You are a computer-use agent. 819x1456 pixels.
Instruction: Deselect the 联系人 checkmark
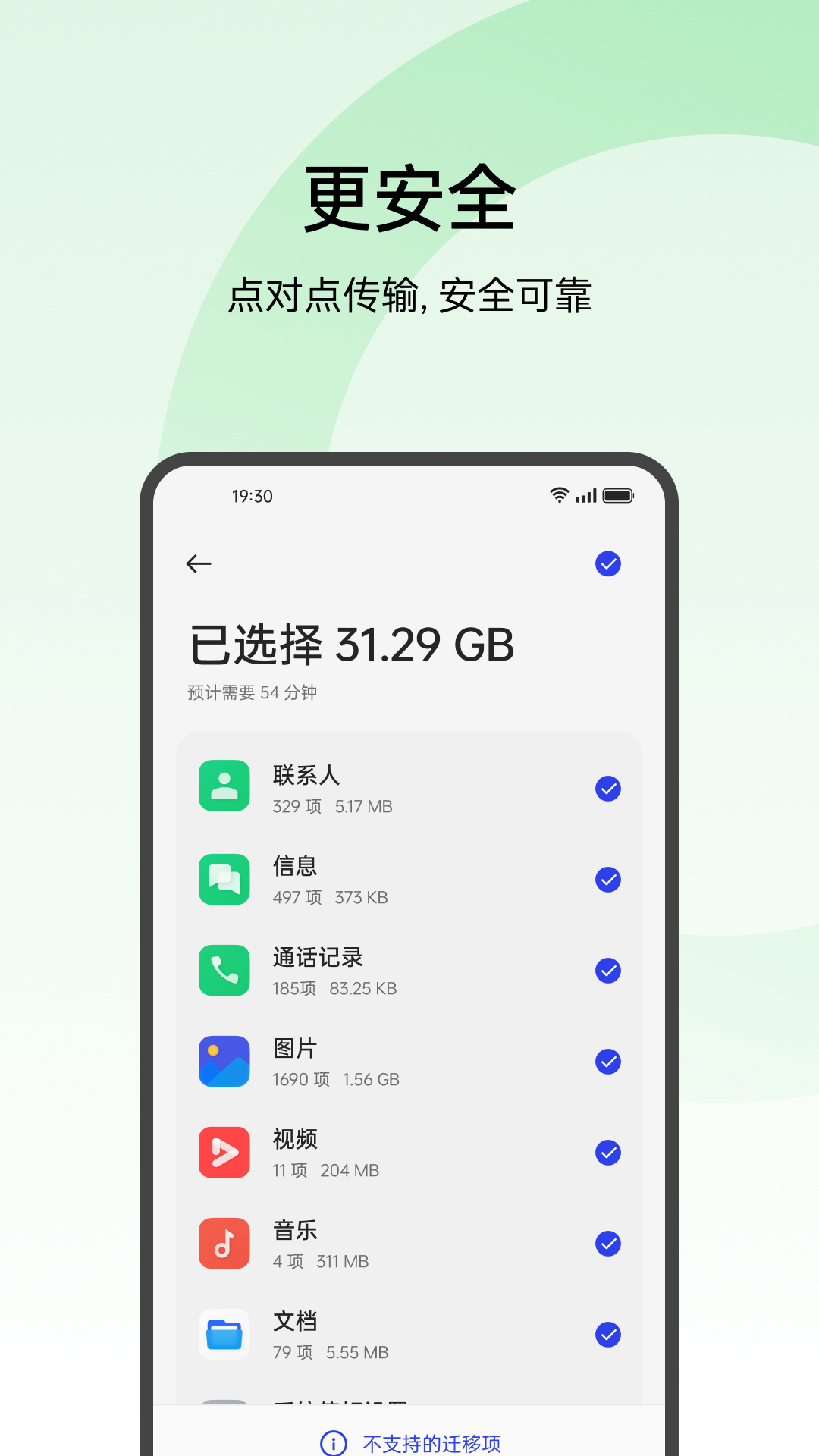(607, 789)
